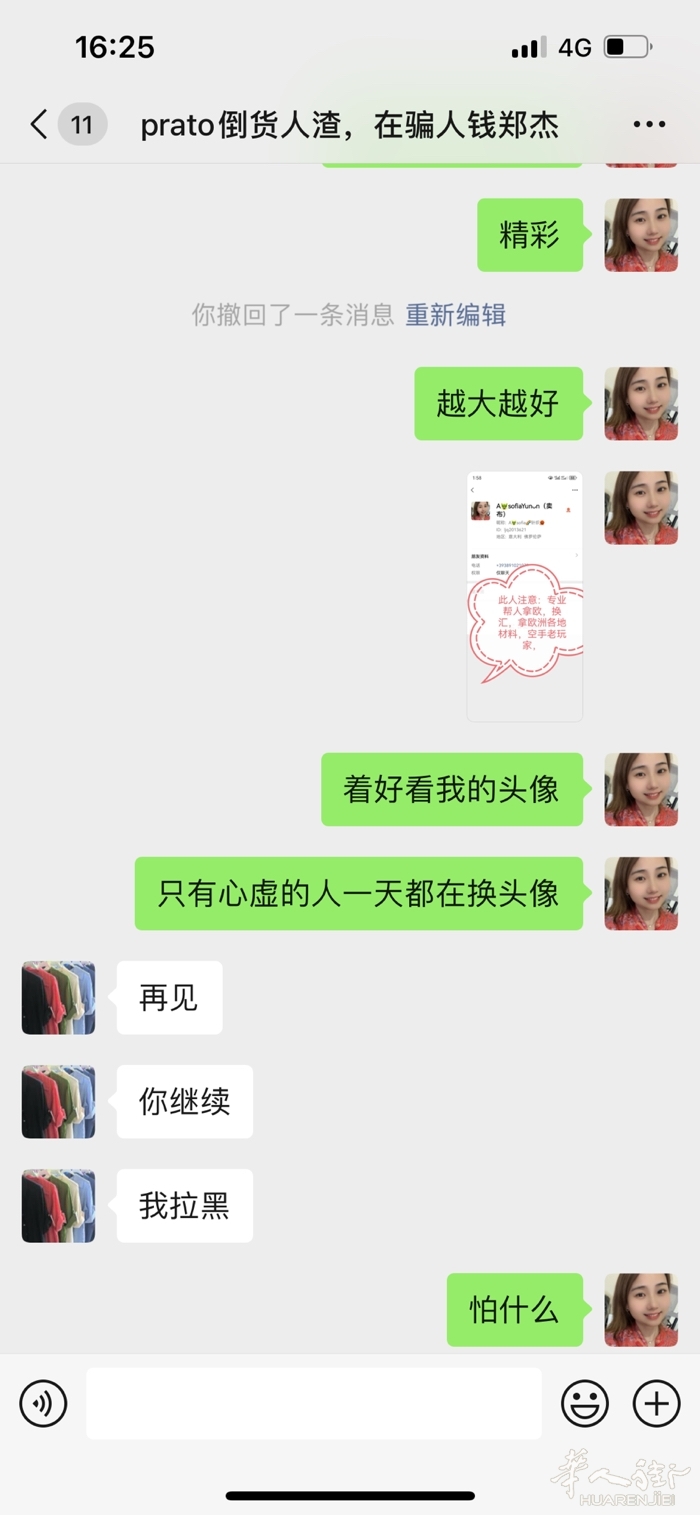Image resolution: width=700 pixels, height=1515 pixels.
Task: Go back to the chat list
Action: (x=40, y=125)
